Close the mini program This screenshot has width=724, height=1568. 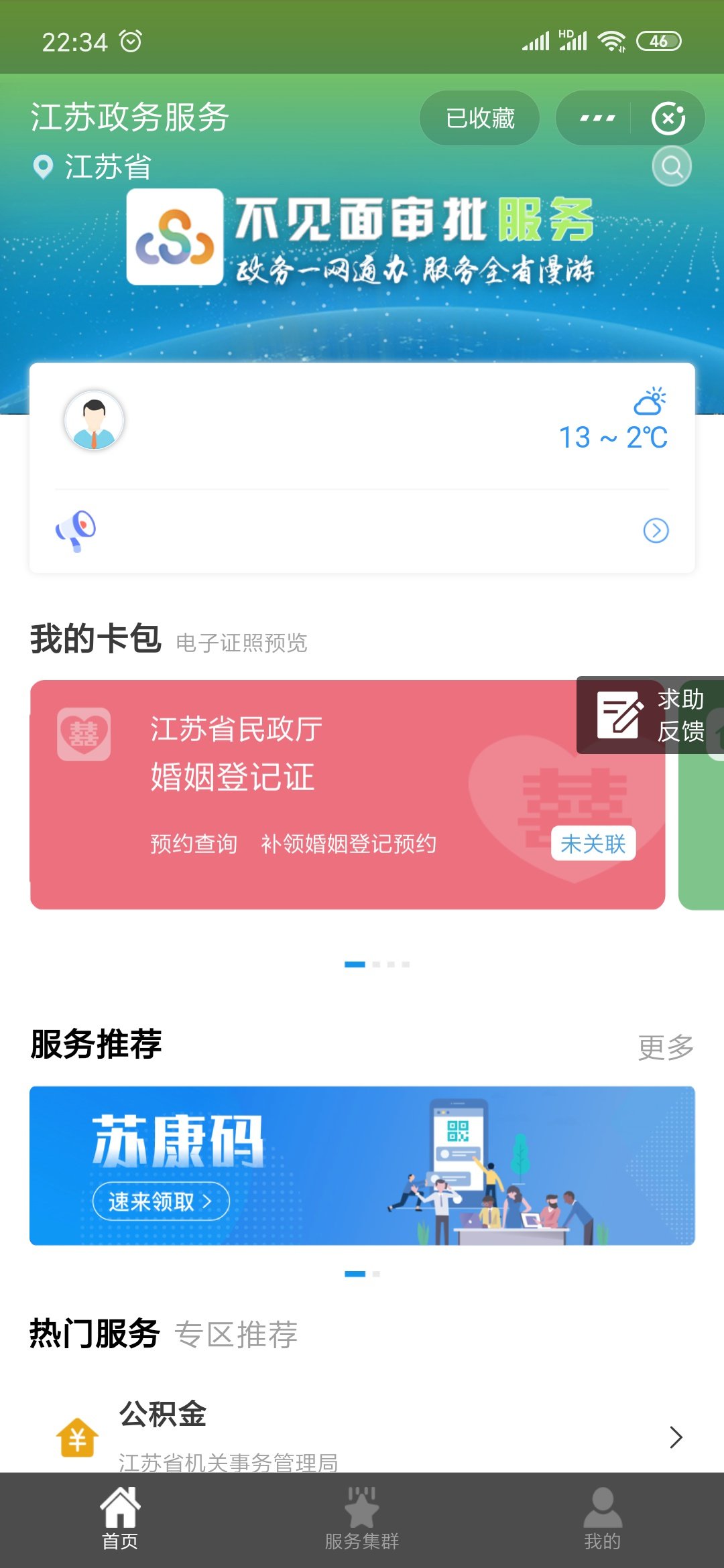(x=668, y=119)
